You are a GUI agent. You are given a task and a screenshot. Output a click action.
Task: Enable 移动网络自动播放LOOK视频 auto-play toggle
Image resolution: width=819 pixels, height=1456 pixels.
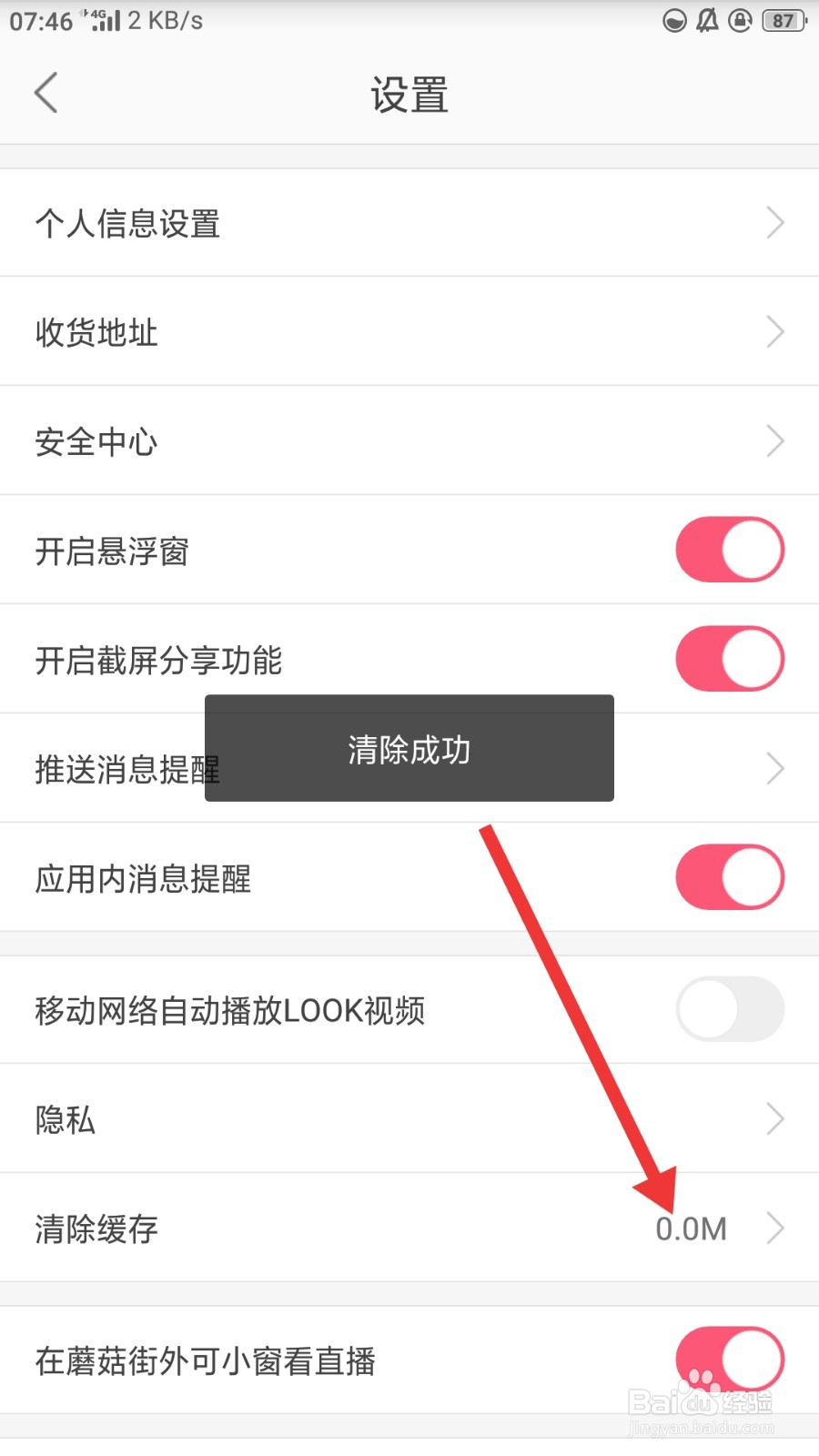tap(729, 1009)
